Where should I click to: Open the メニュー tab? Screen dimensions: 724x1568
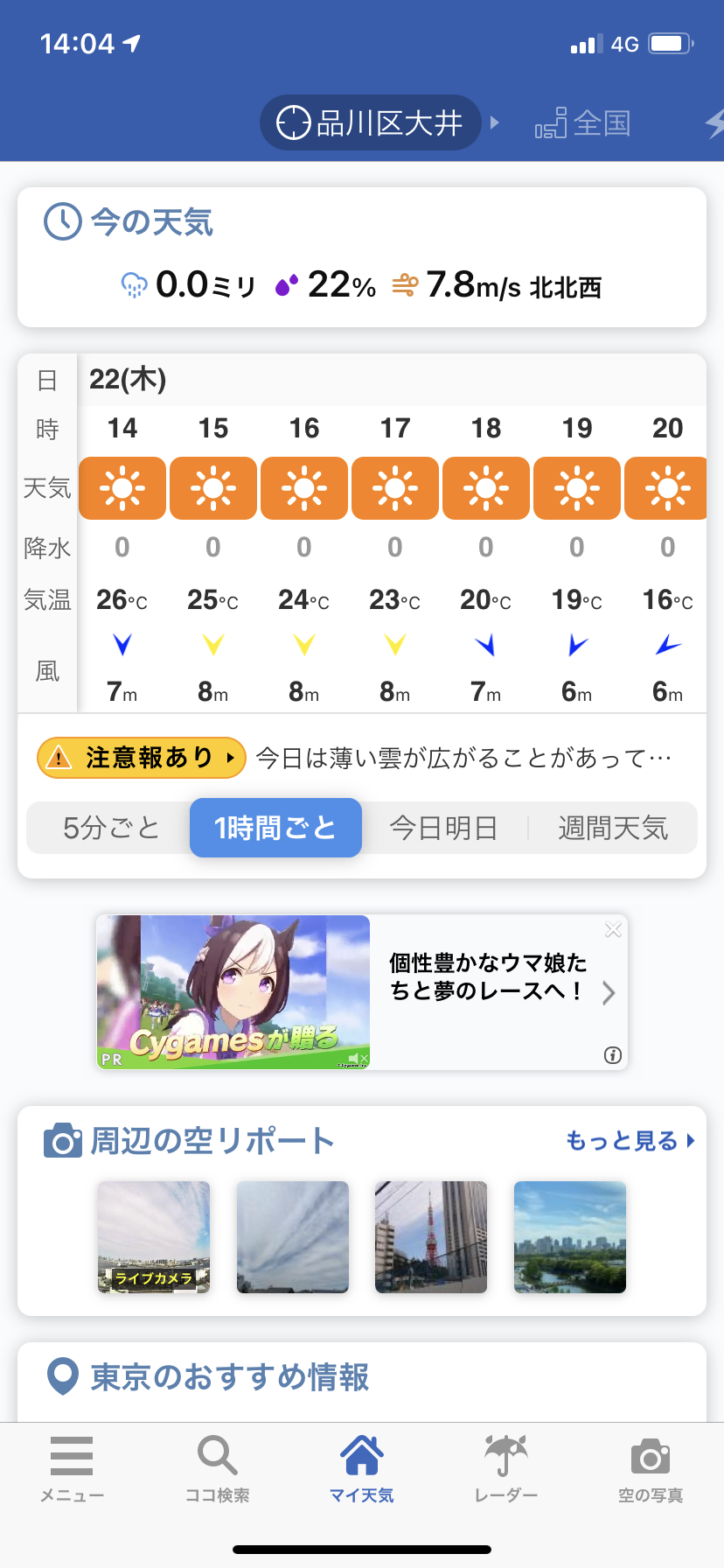[x=72, y=1470]
